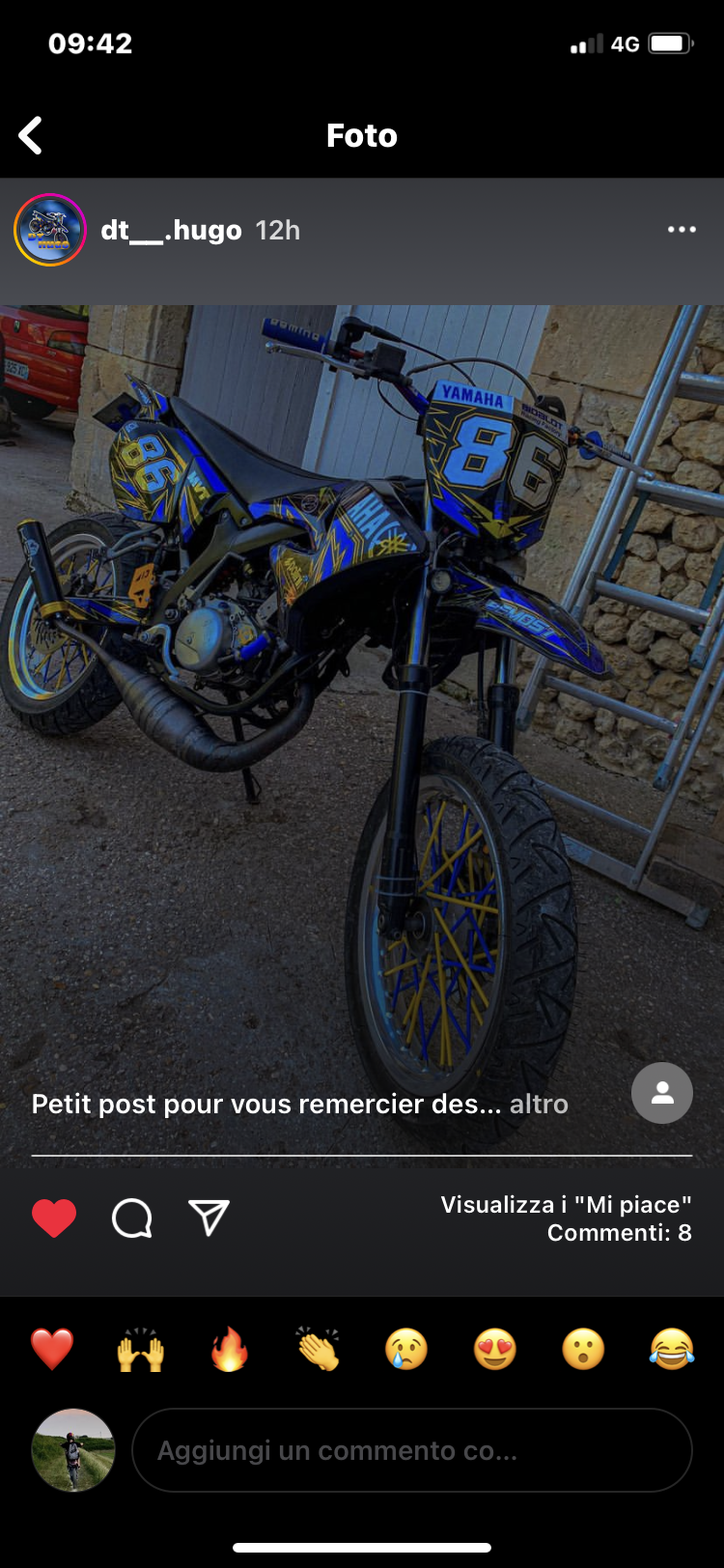Open the "Commenti: 8" comment list

click(619, 1233)
